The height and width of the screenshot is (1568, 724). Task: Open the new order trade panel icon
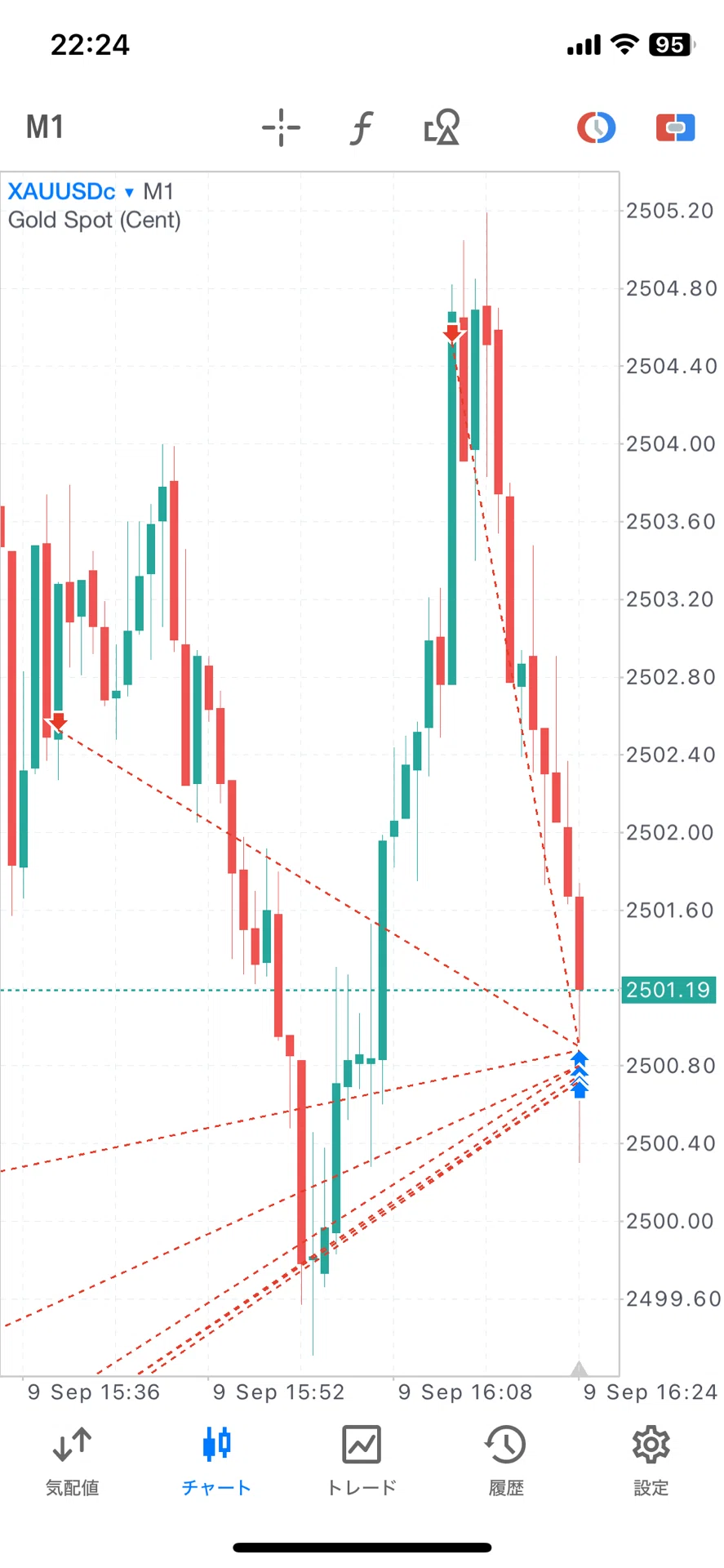(676, 127)
